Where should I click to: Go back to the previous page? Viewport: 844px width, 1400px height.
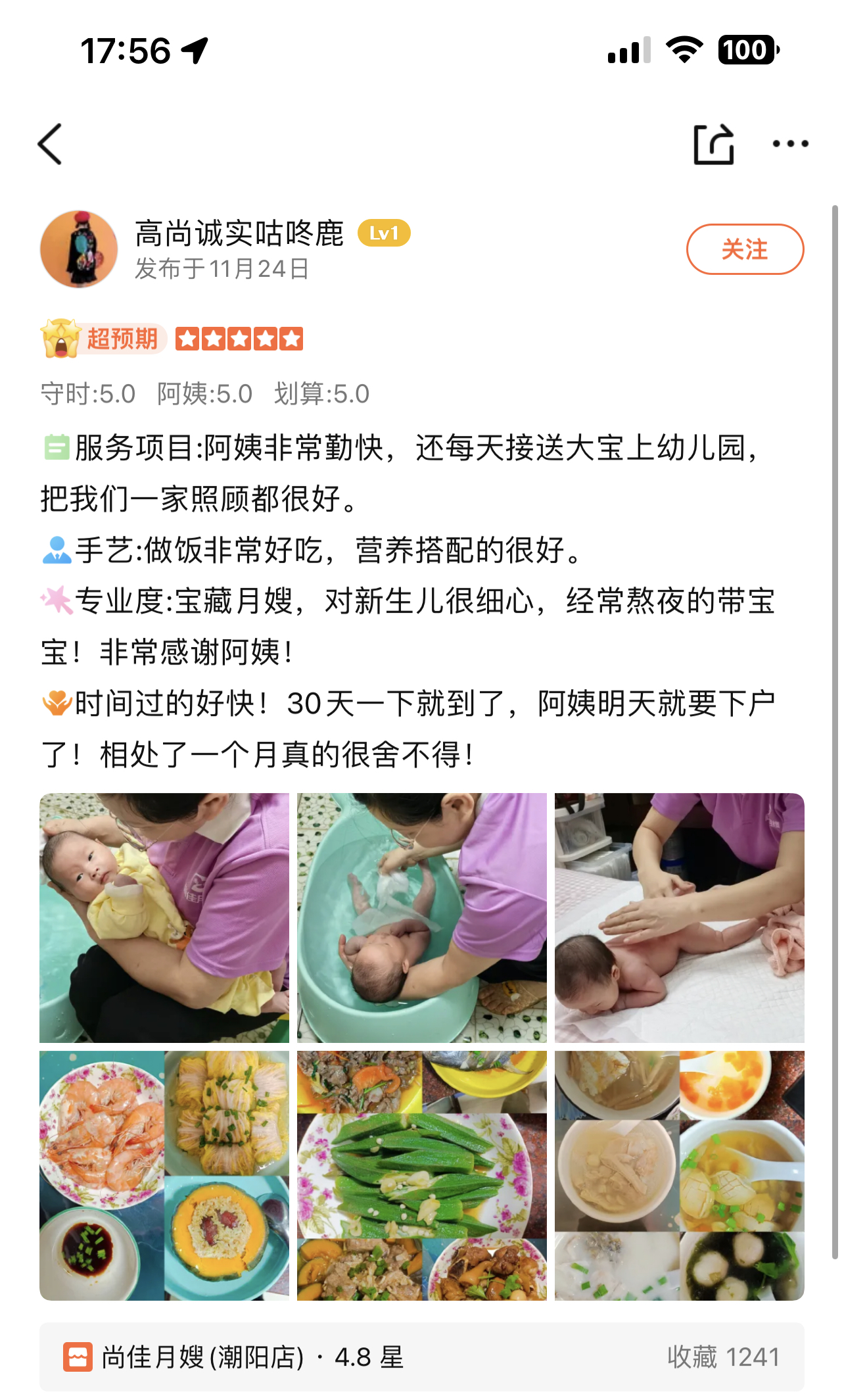click(51, 144)
